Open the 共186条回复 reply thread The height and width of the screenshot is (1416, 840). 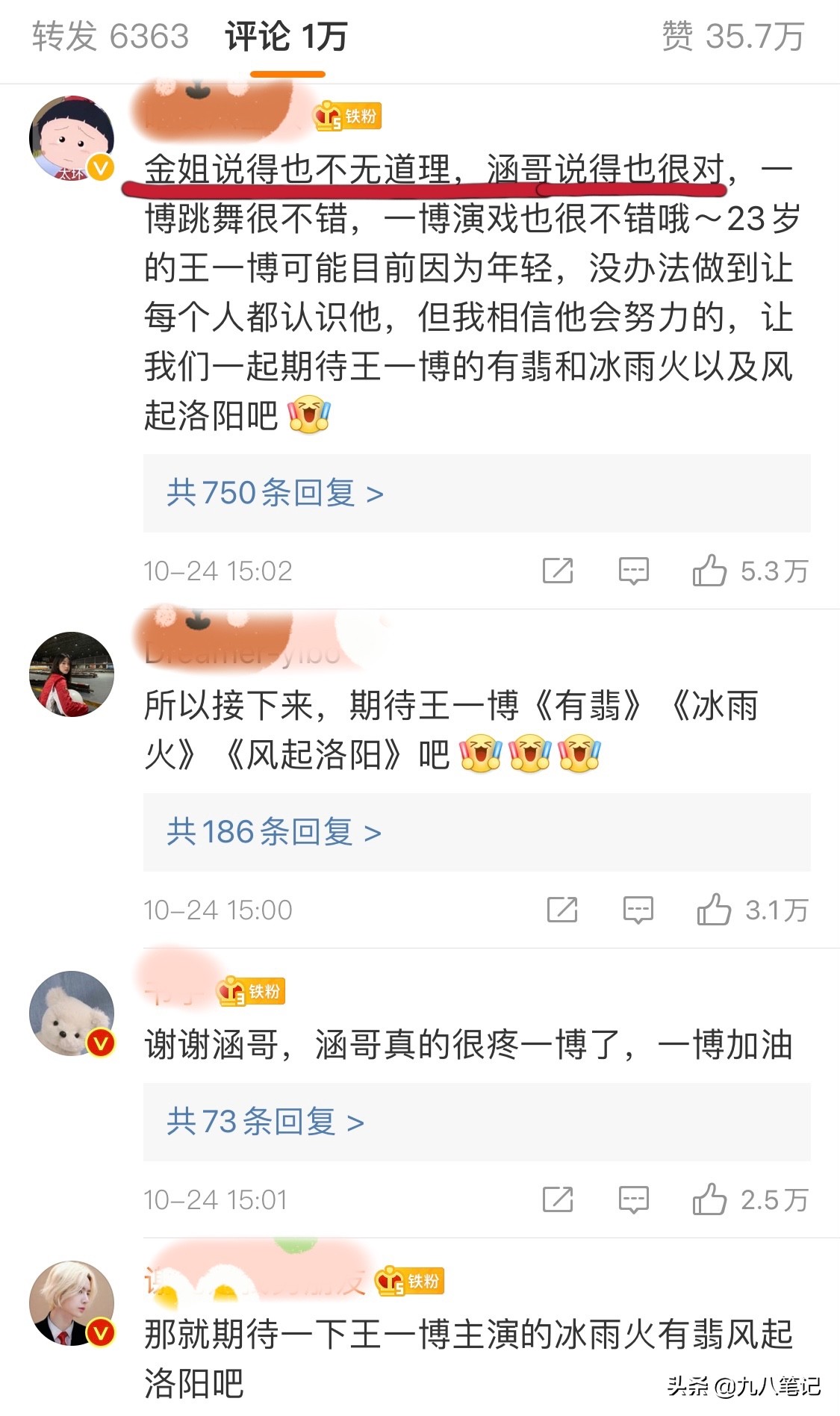[x=273, y=832]
